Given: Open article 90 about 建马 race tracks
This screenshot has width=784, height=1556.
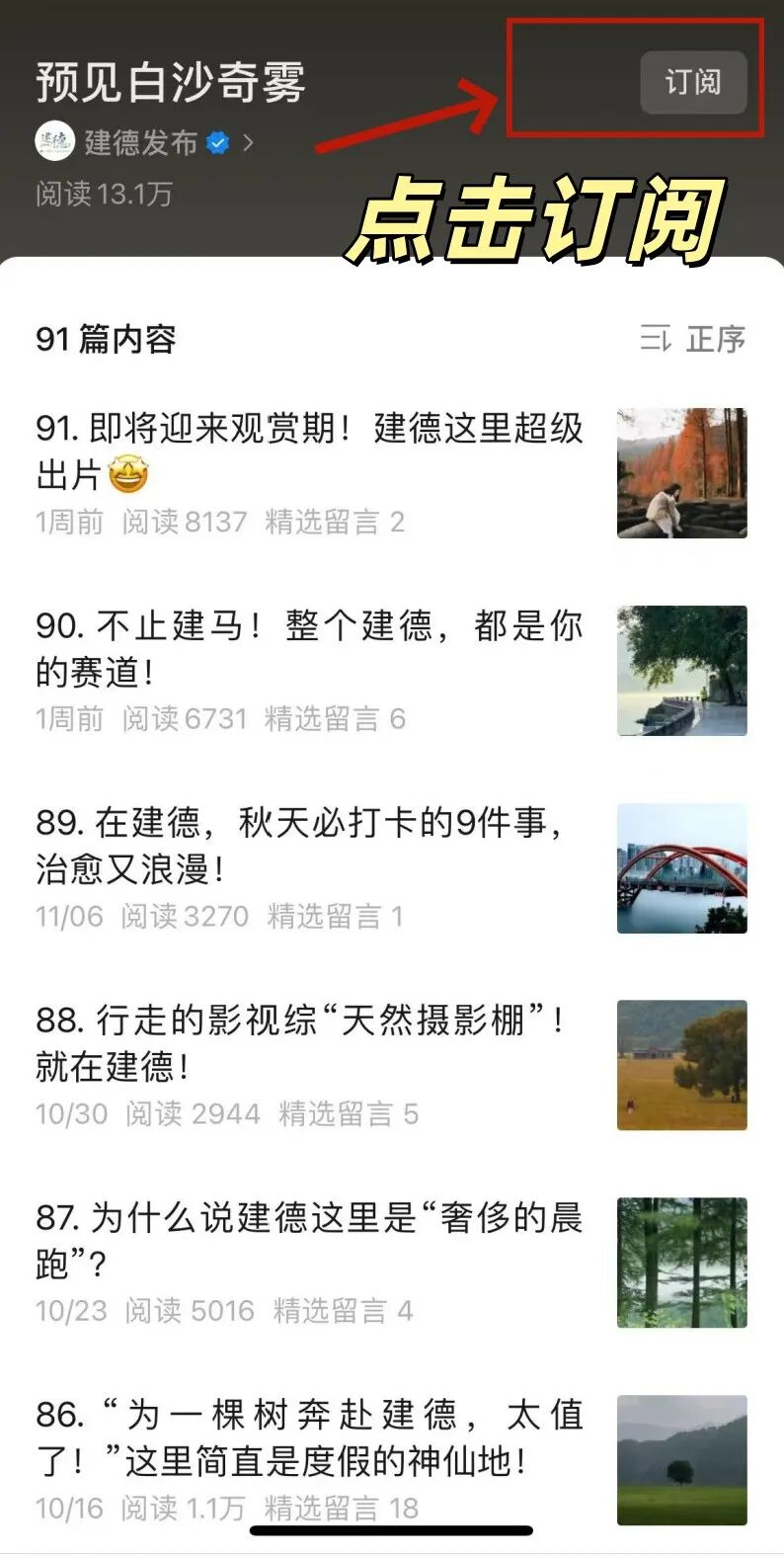Looking at the screenshot, I should tap(309, 649).
